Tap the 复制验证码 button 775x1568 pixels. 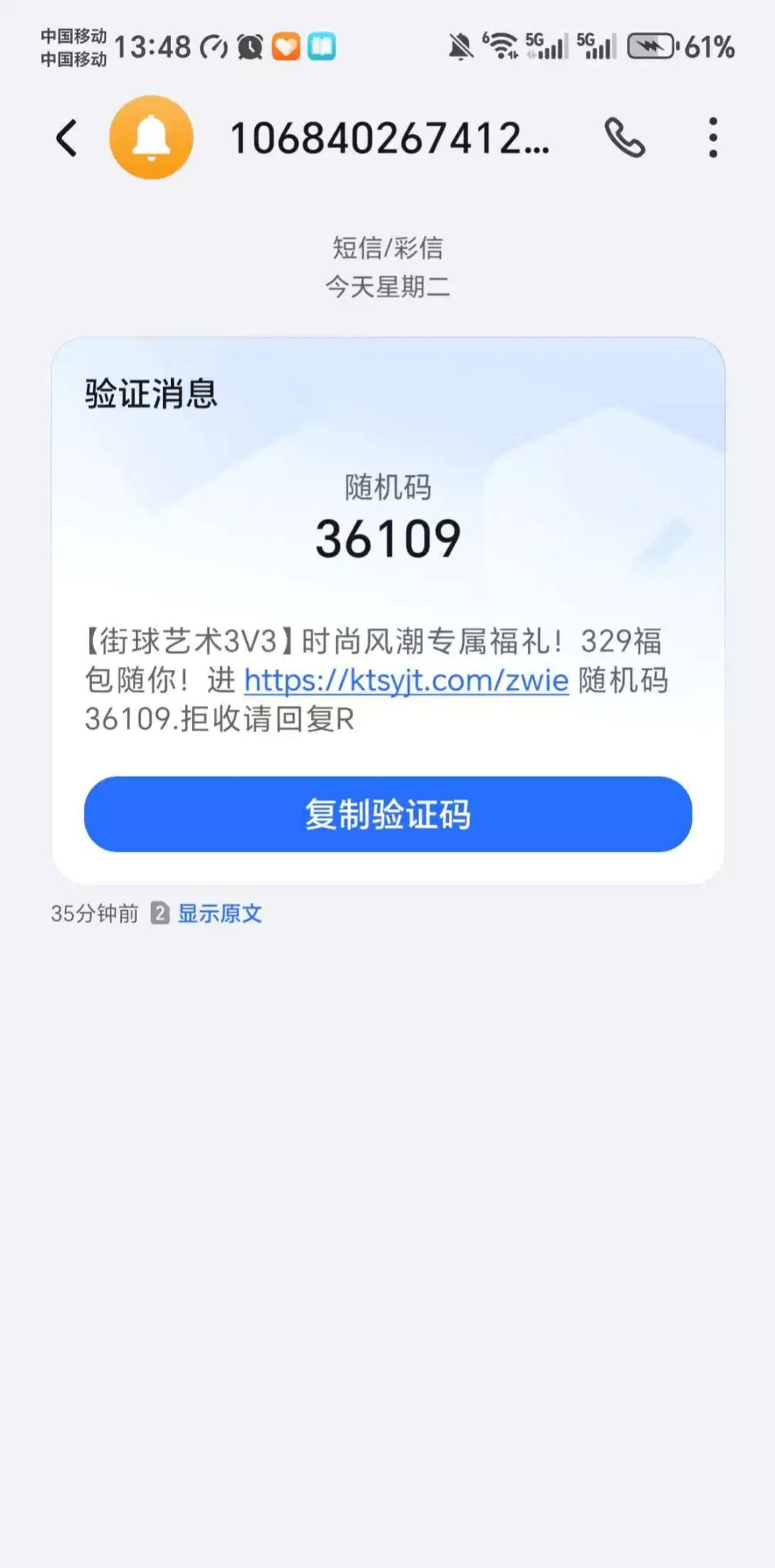coord(387,814)
